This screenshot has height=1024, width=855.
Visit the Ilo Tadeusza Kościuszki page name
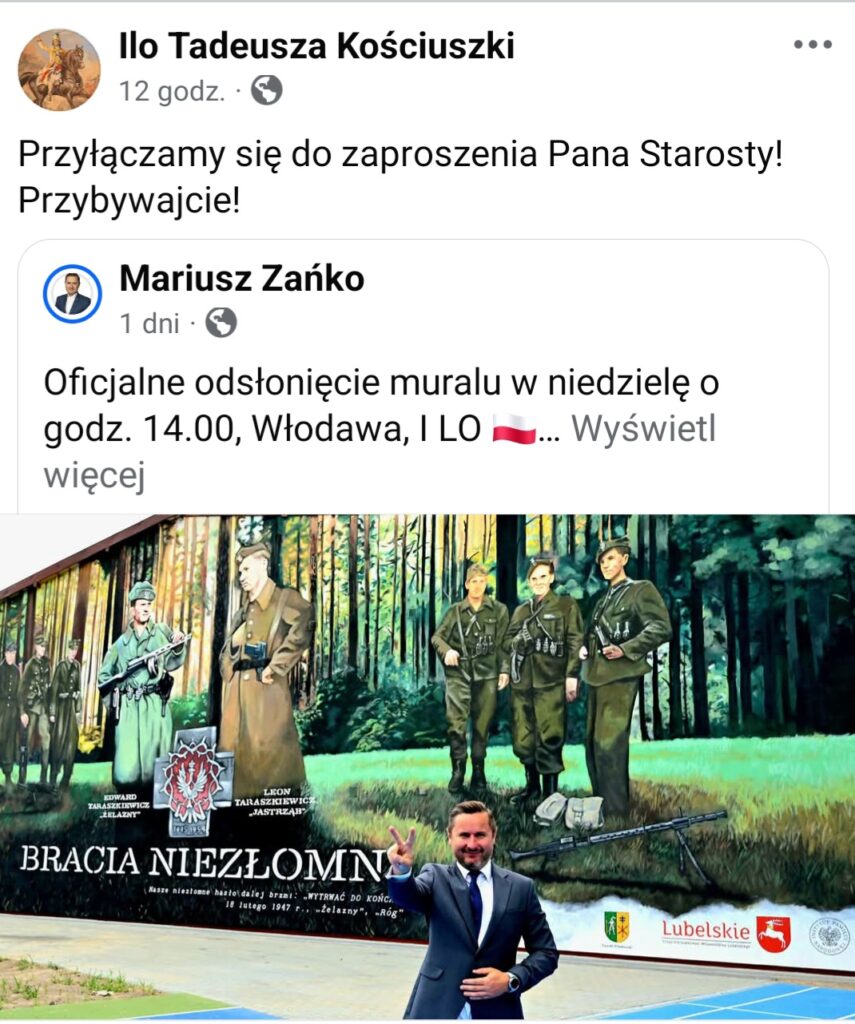pos(316,45)
